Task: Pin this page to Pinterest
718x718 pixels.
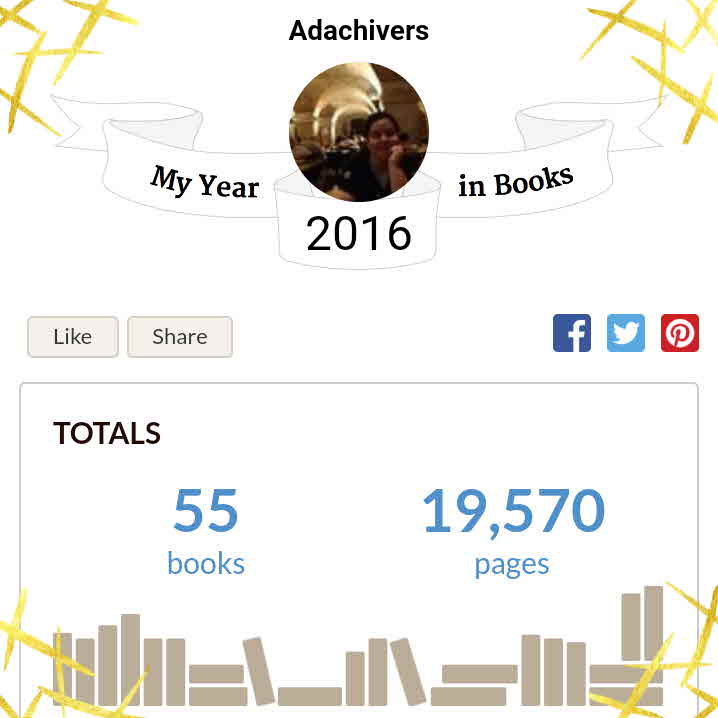Action: [x=680, y=333]
